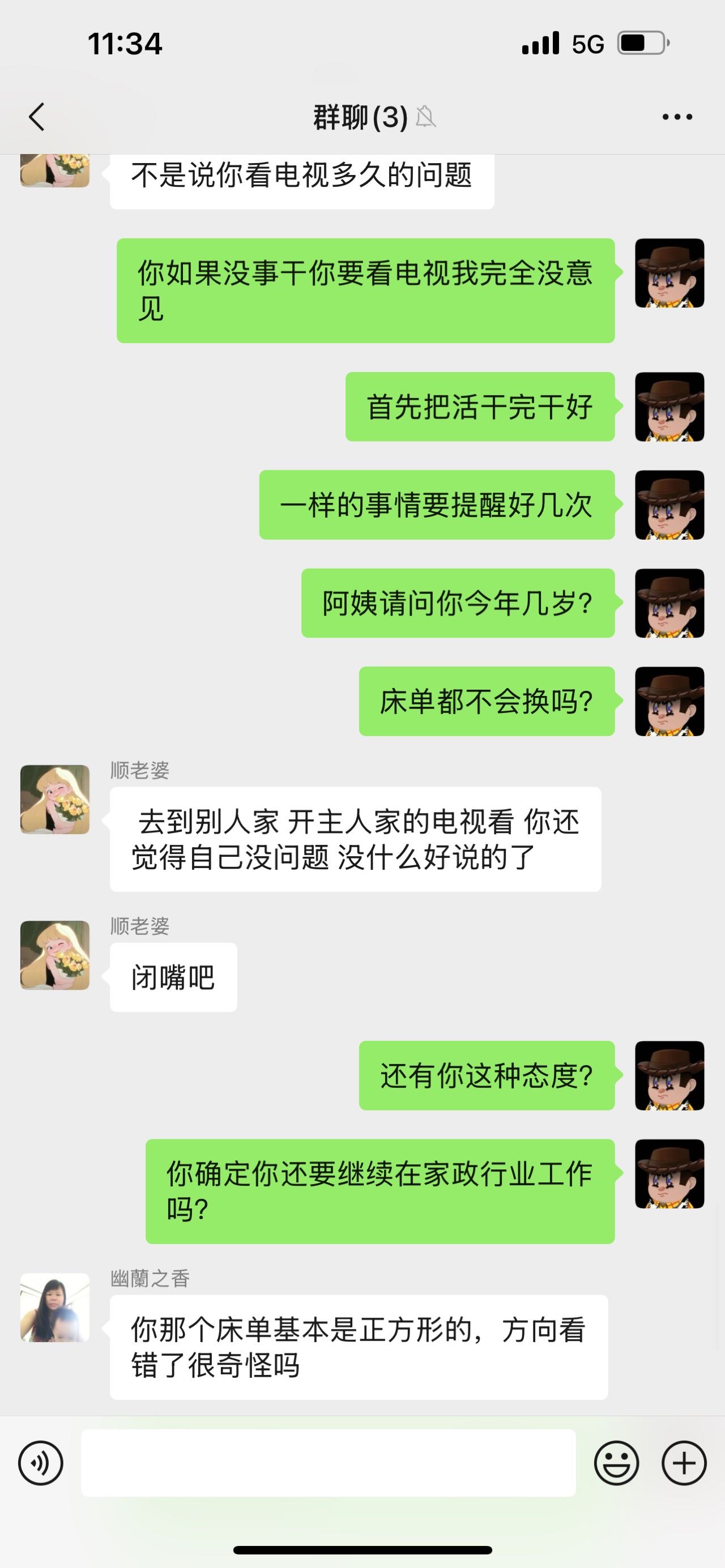Switch to voice message input
The image size is (725, 1568).
tap(41, 1463)
